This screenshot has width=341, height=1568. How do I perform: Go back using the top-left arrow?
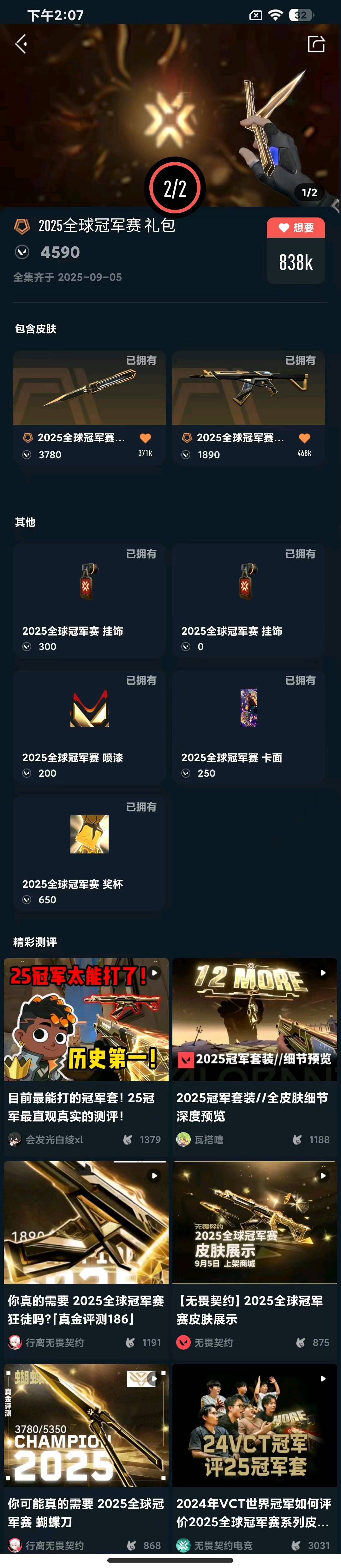21,44
